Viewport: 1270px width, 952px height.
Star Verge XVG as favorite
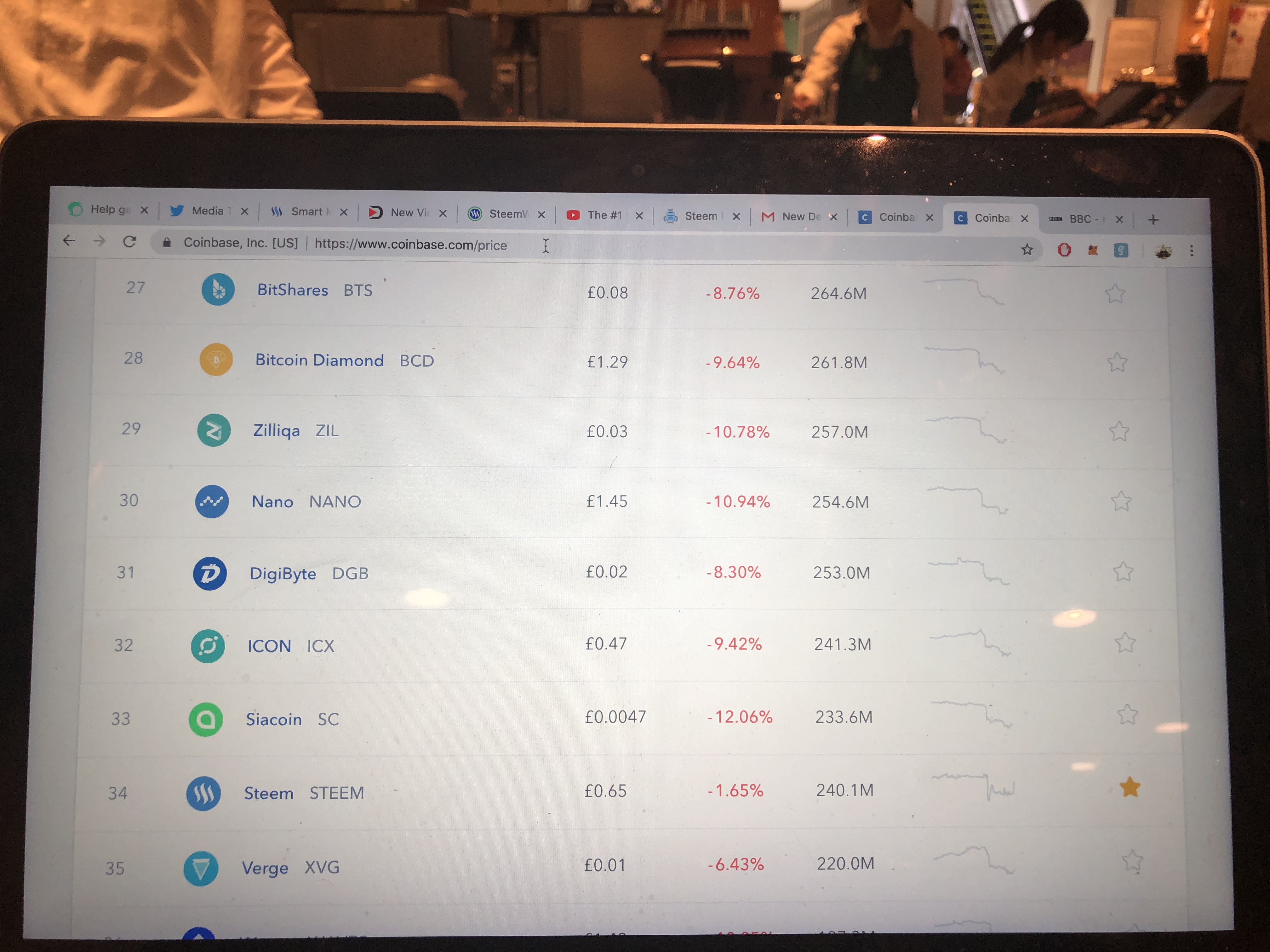1132,861
